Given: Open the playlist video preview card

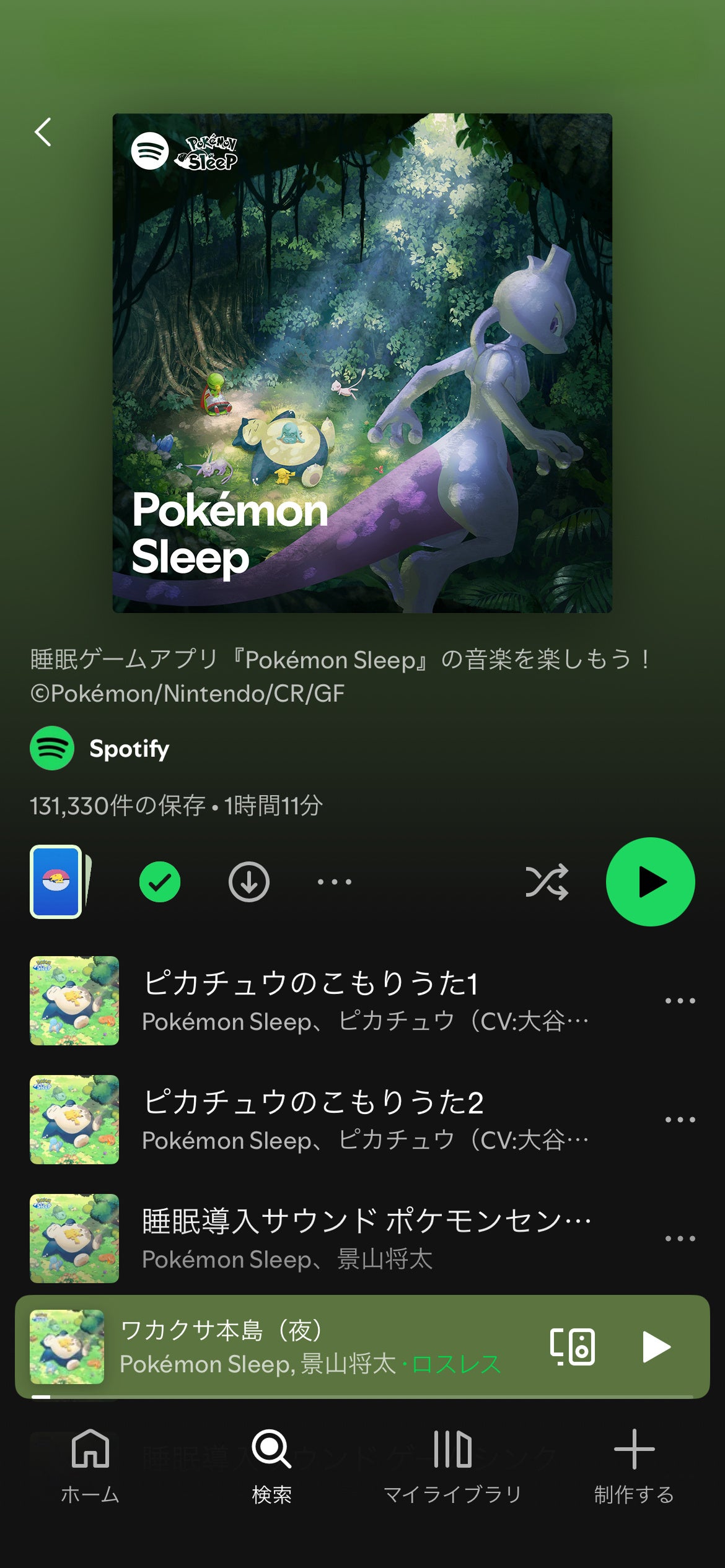Looking at the screenshot, I should coord(60,882).
